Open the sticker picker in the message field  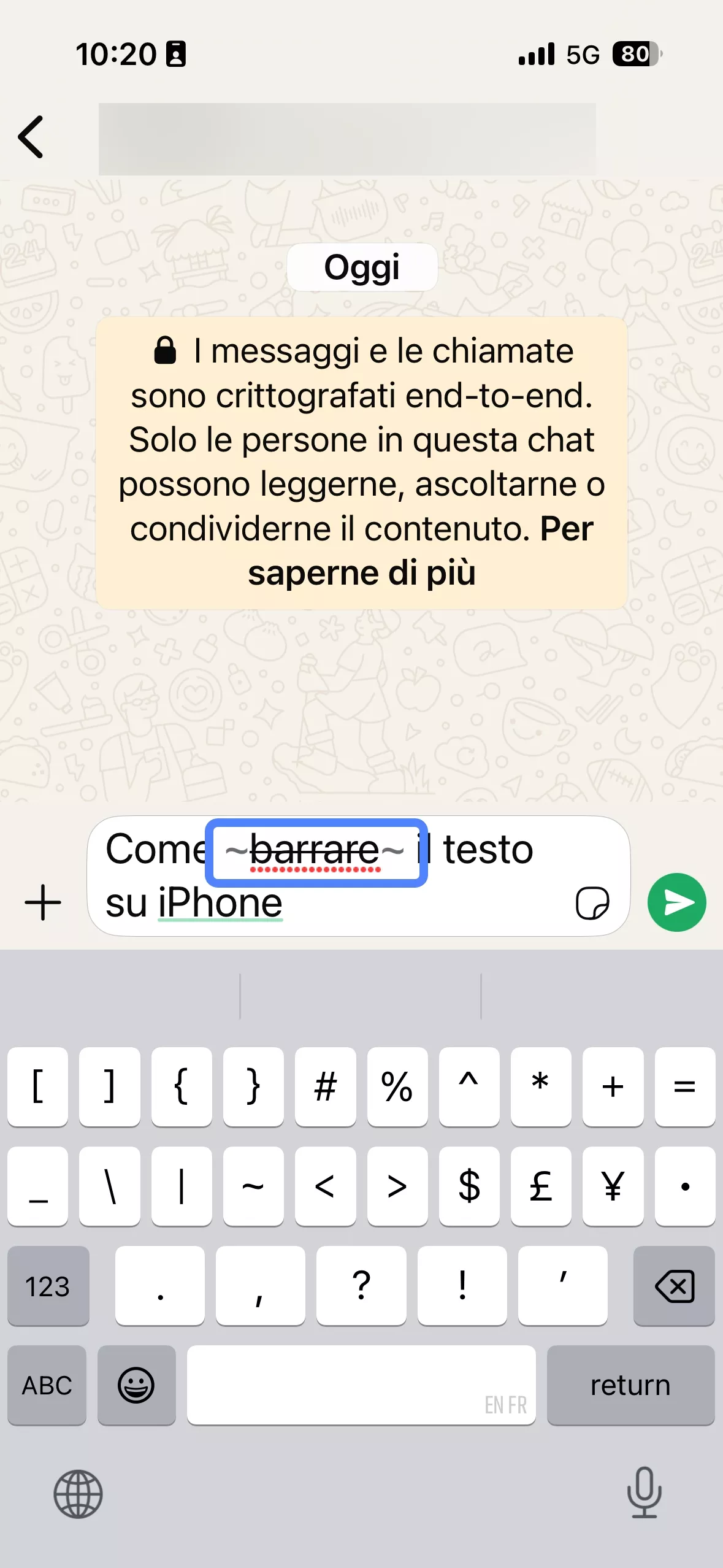click(592, 902)
